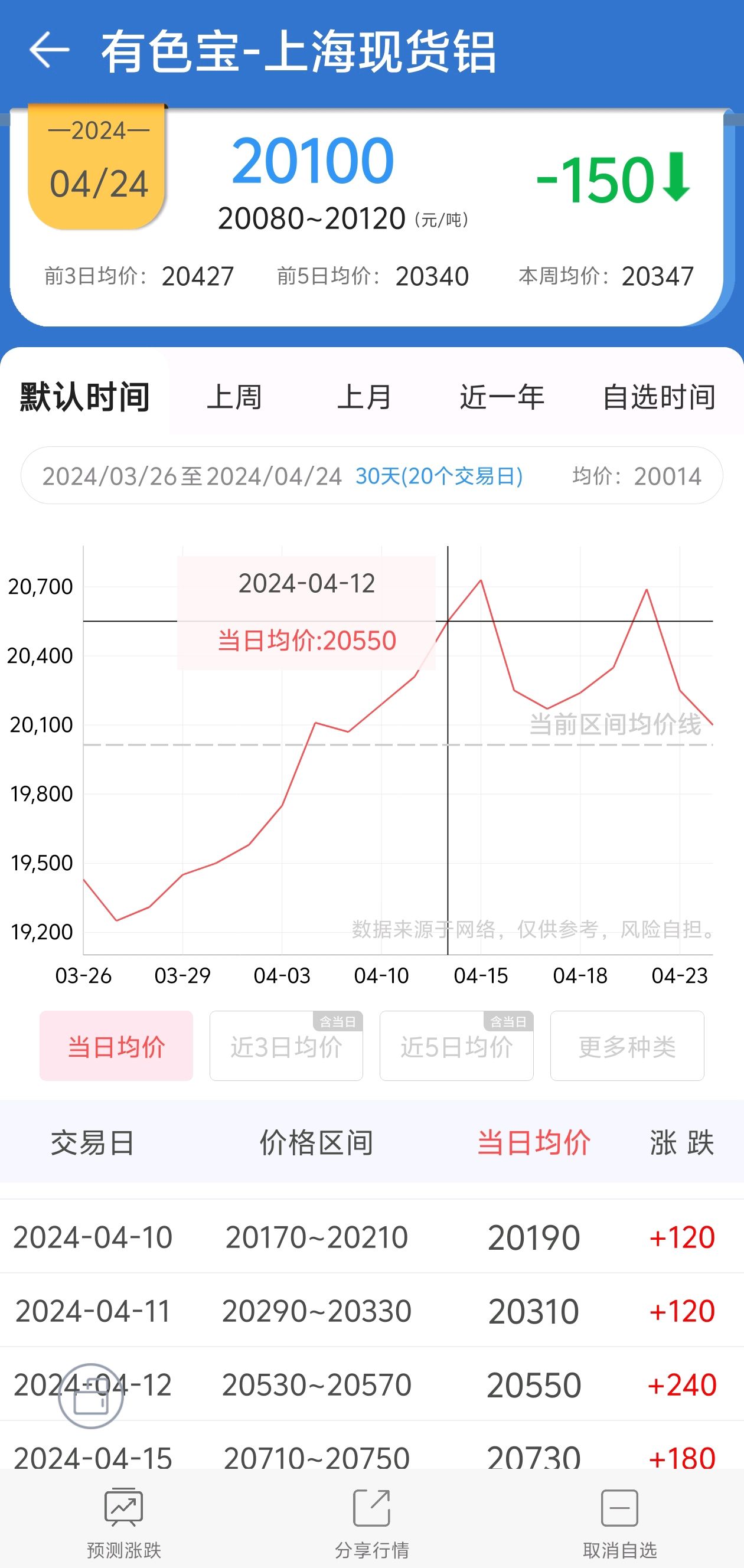Go back using the top arrow
The image size is (744, 1568).
(x=50, y=50)
